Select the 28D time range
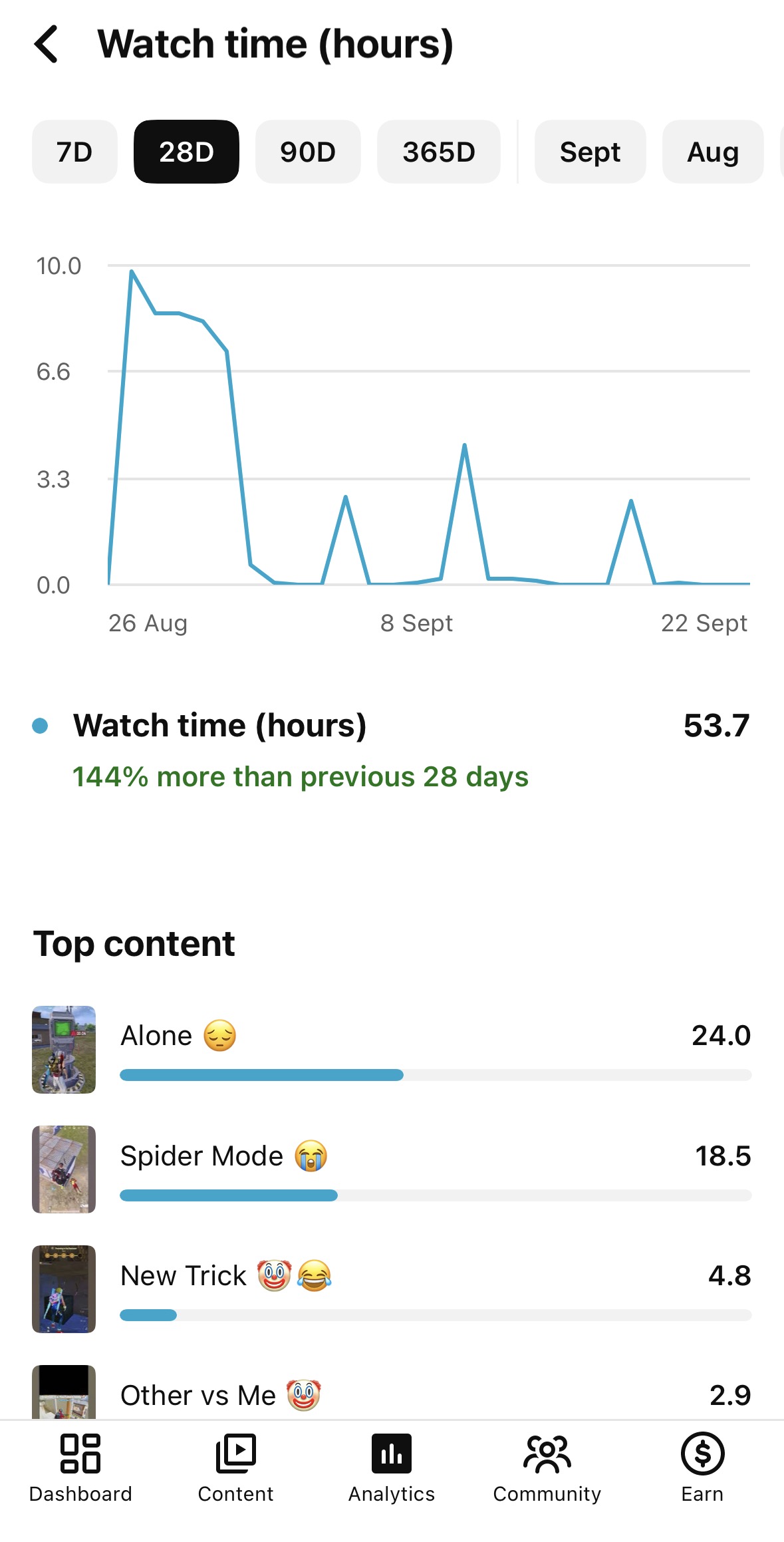Viewport: 784px width, 1542px height. pyautogui.click(x=186, y=152)
